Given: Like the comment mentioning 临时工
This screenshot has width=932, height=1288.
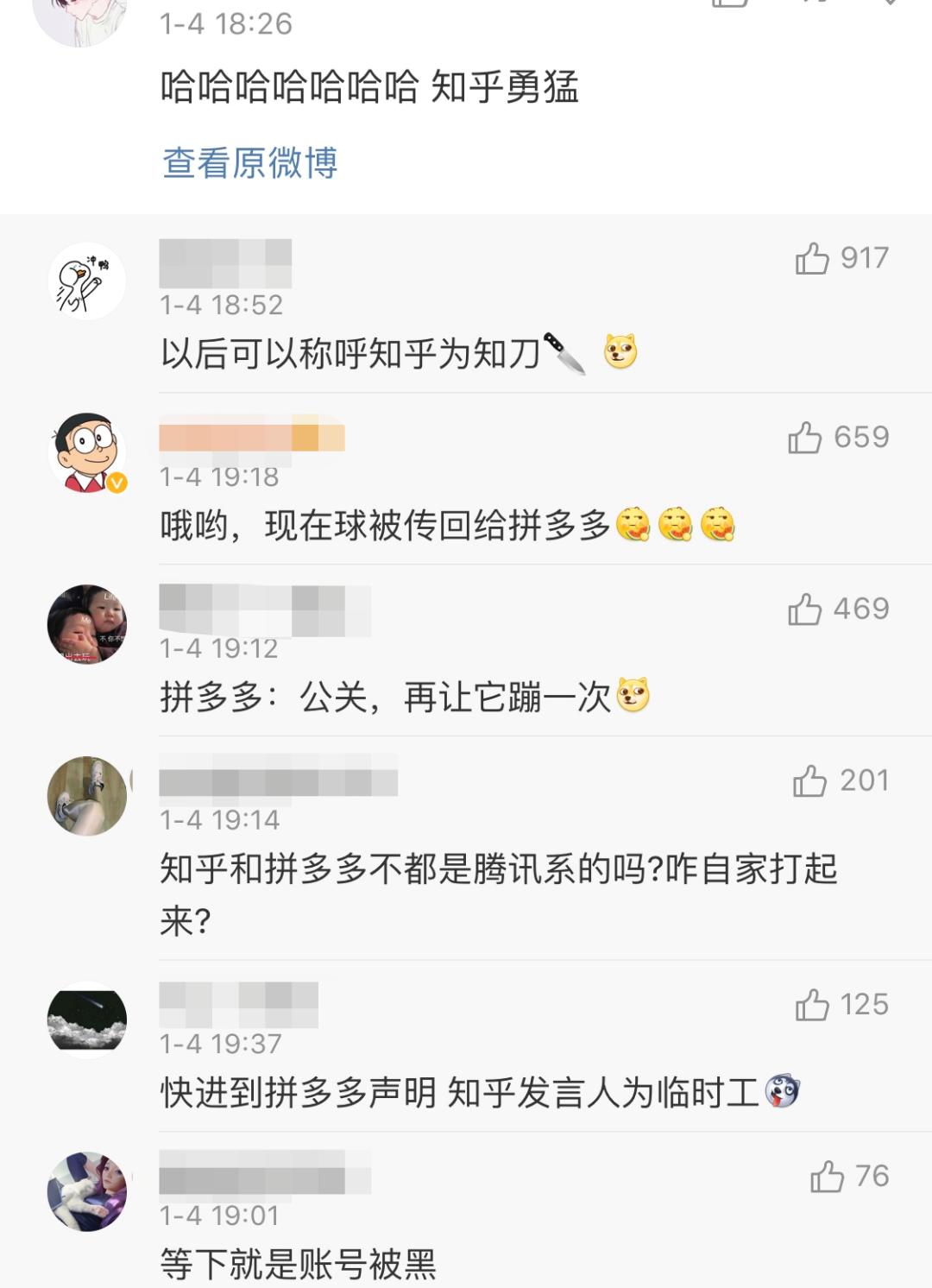Looking at the screenshot, I should [812, 1005].
